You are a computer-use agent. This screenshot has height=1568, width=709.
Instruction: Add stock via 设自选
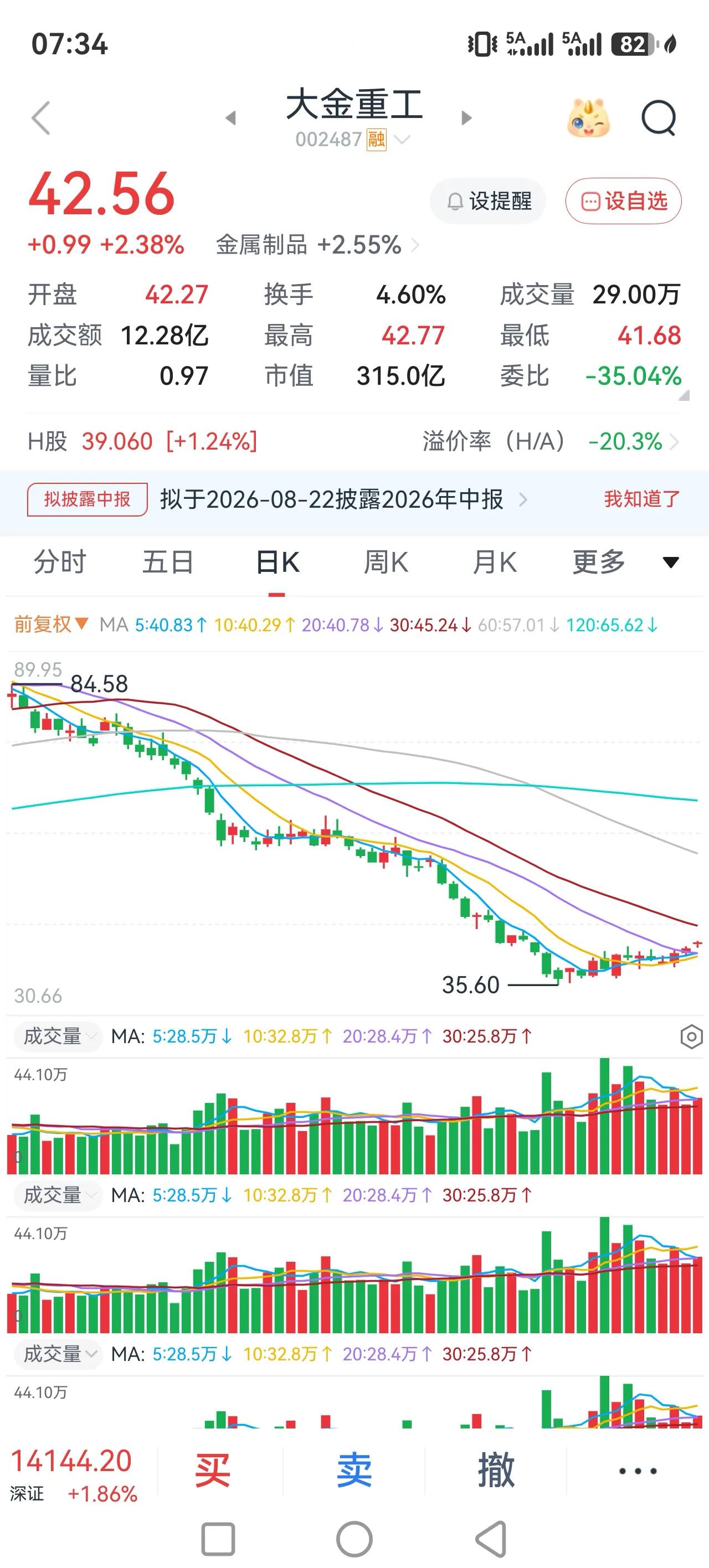[623, 201]
